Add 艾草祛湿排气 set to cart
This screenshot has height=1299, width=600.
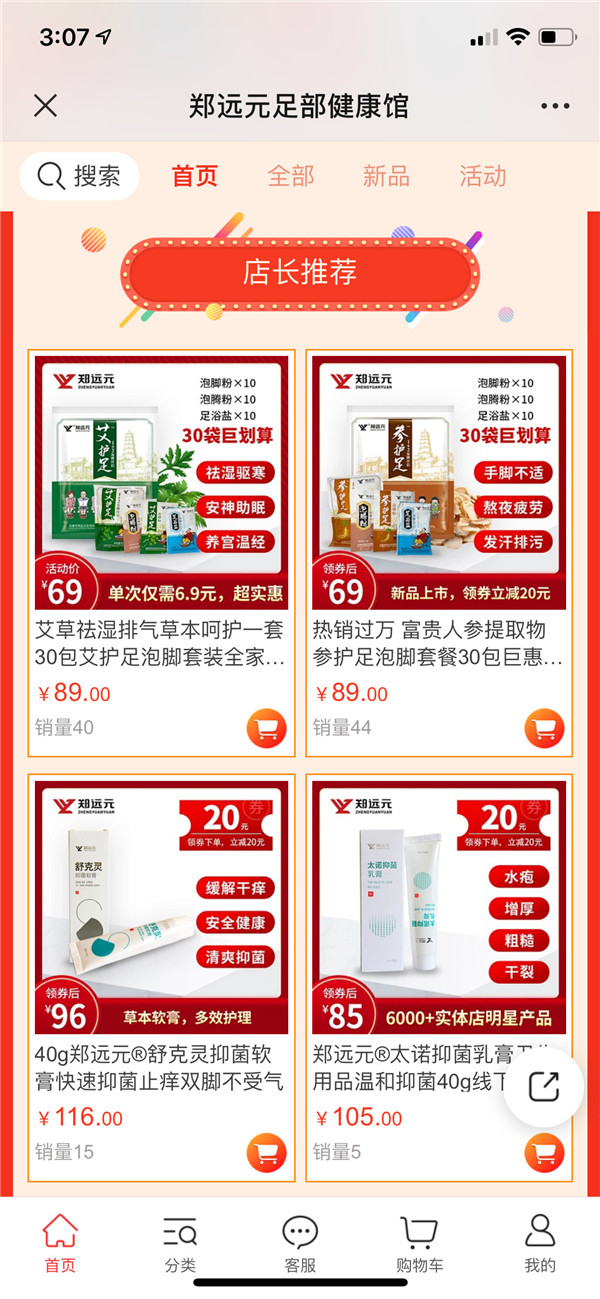266,729
